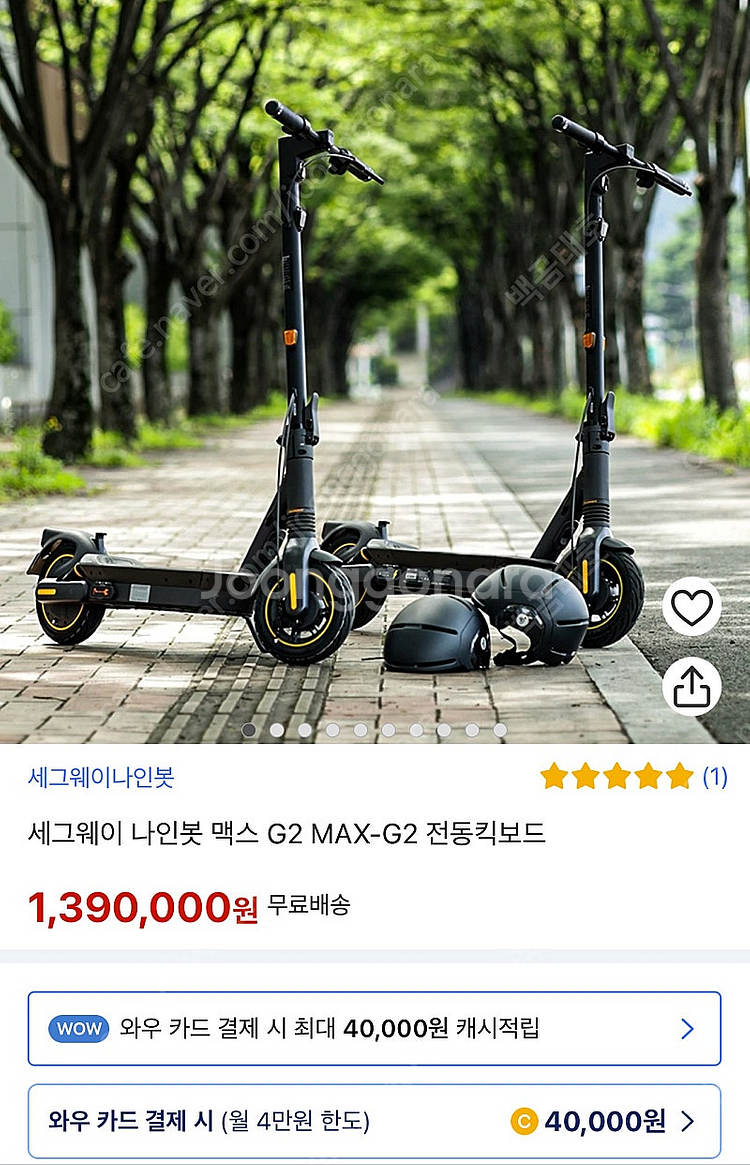Open 와우 카드 결제 시 40,000원 details
750x1165 pixels.
pyautogui.click(x=374, y=1121)
